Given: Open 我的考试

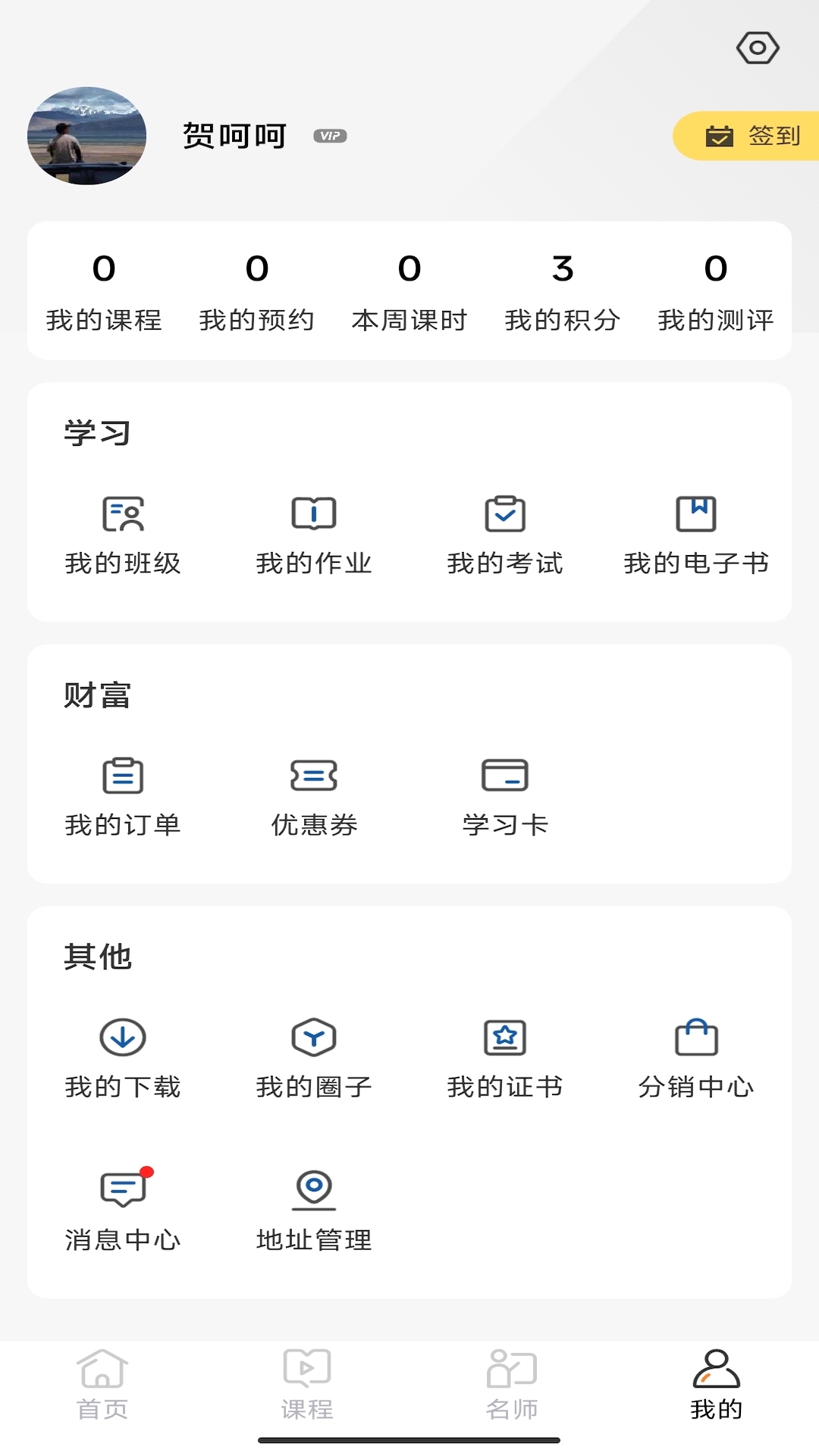Looking at the screenshot, I should coord(505,532).
